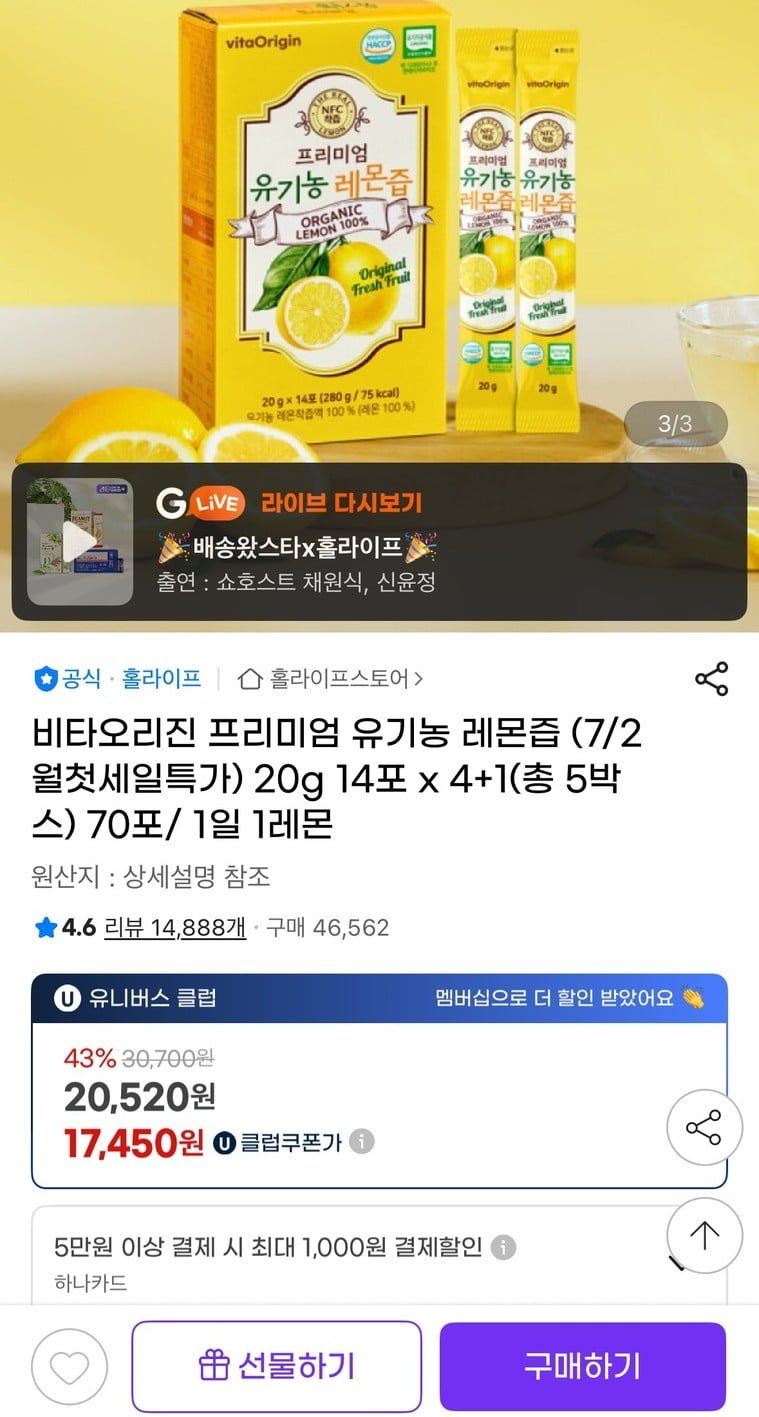759x1417 pixels.
Task: Share this product via top share icon
Action: click(x=711, y=679)
